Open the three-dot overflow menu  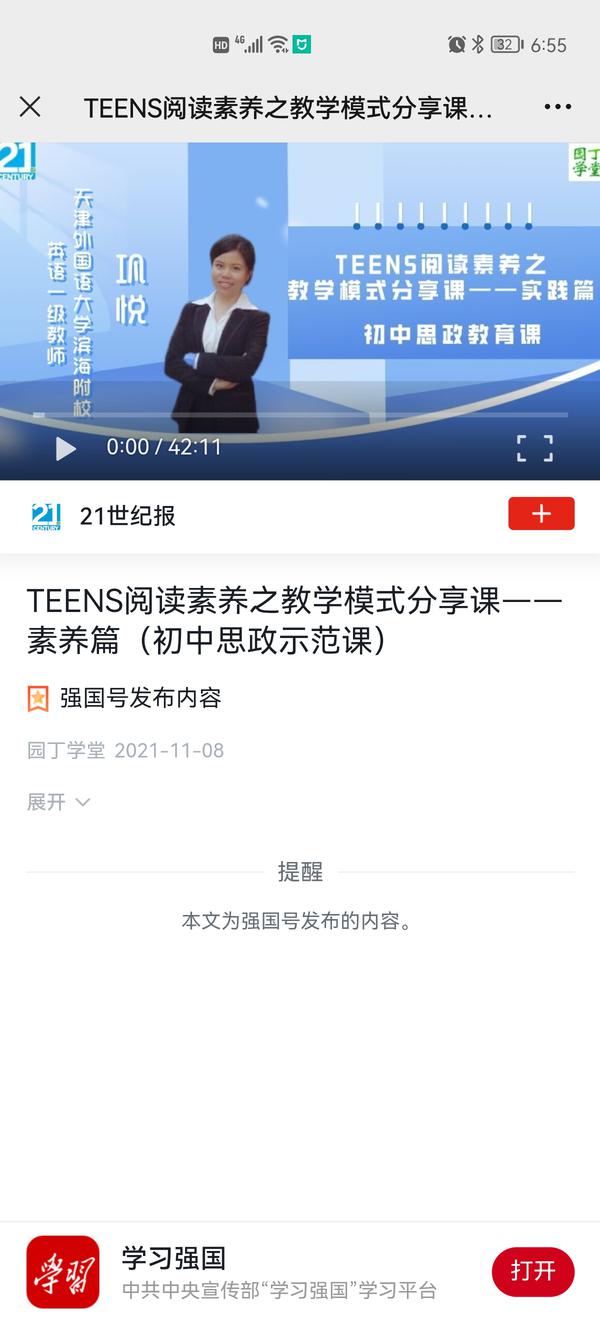click(x=558, y=107)
